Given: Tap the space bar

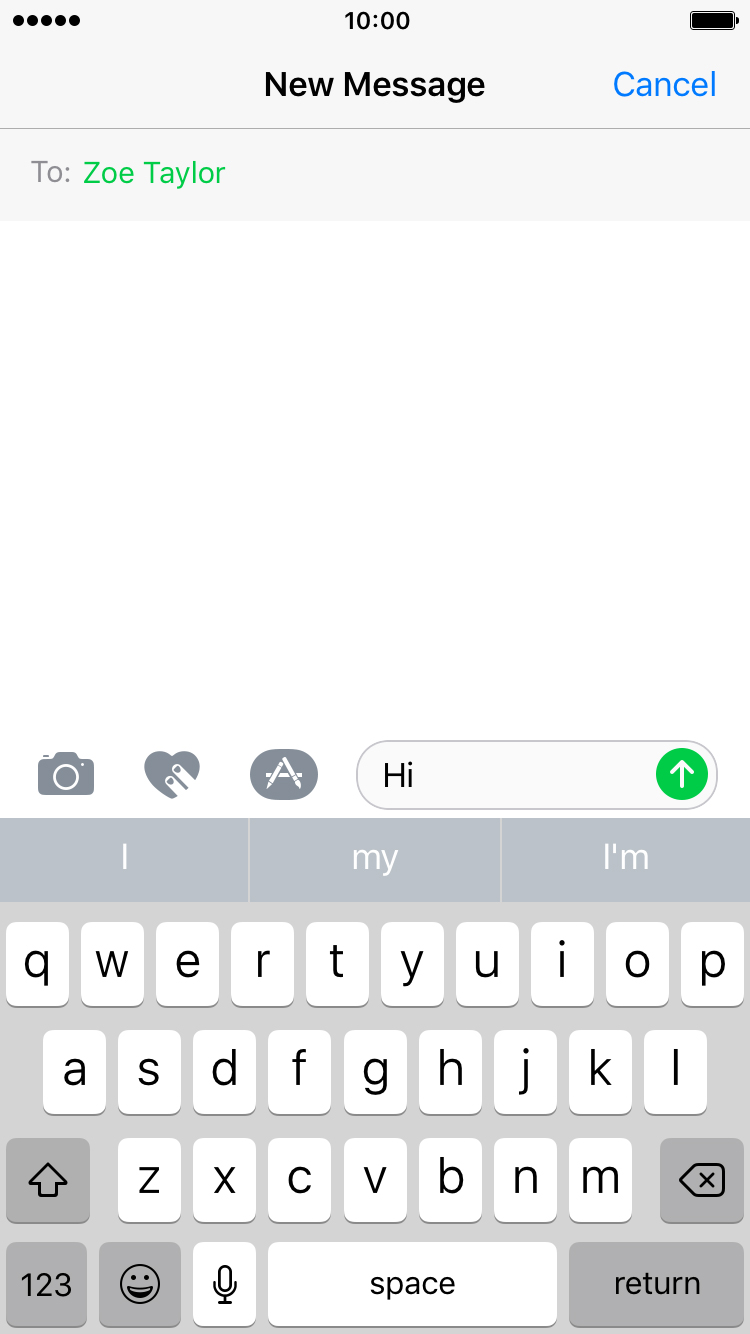Looking at the screenshot, I should click(412, 1284).
